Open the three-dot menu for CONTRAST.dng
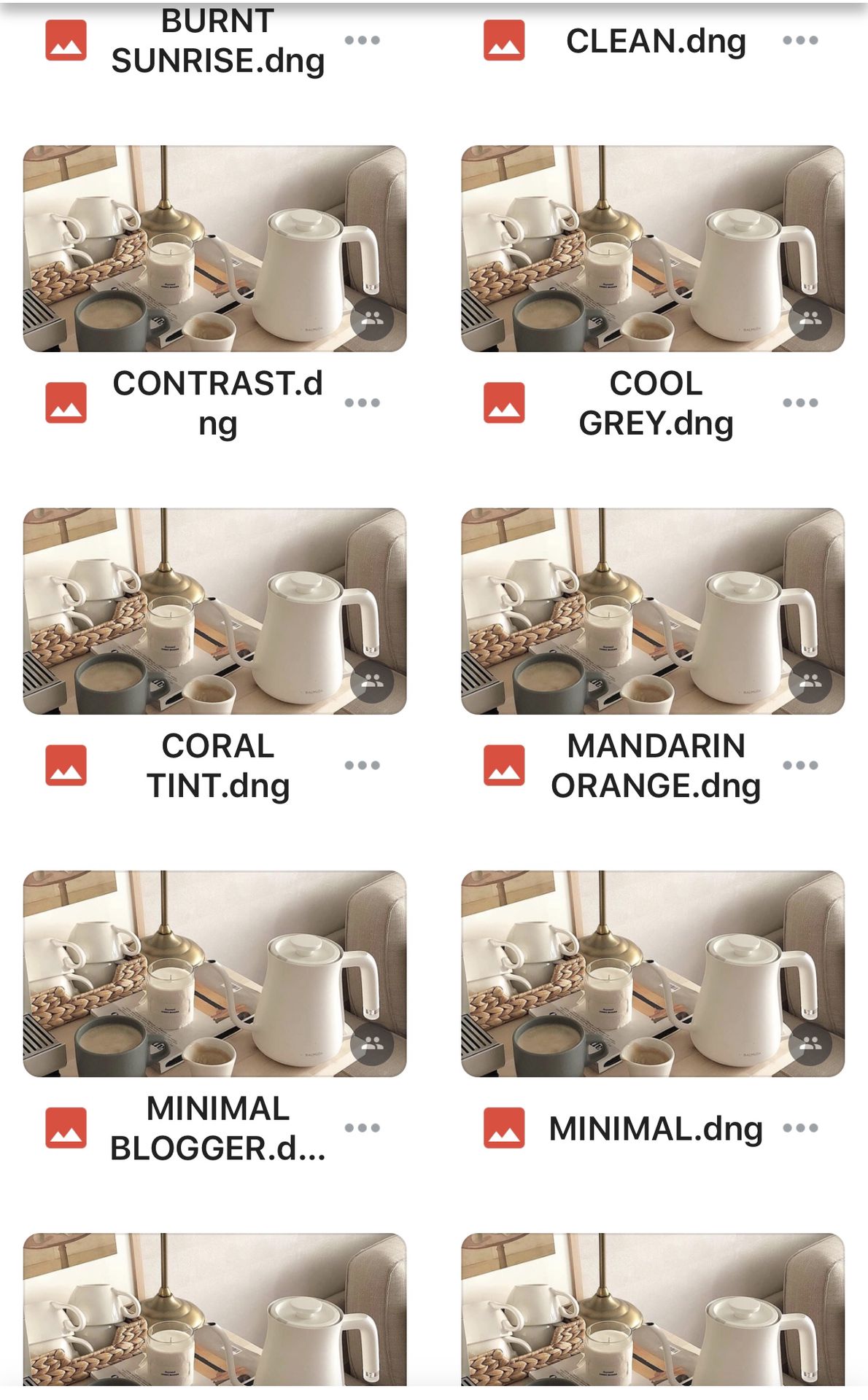The height and width of the screenshot is (1400, 868). [x=363, y=402]
